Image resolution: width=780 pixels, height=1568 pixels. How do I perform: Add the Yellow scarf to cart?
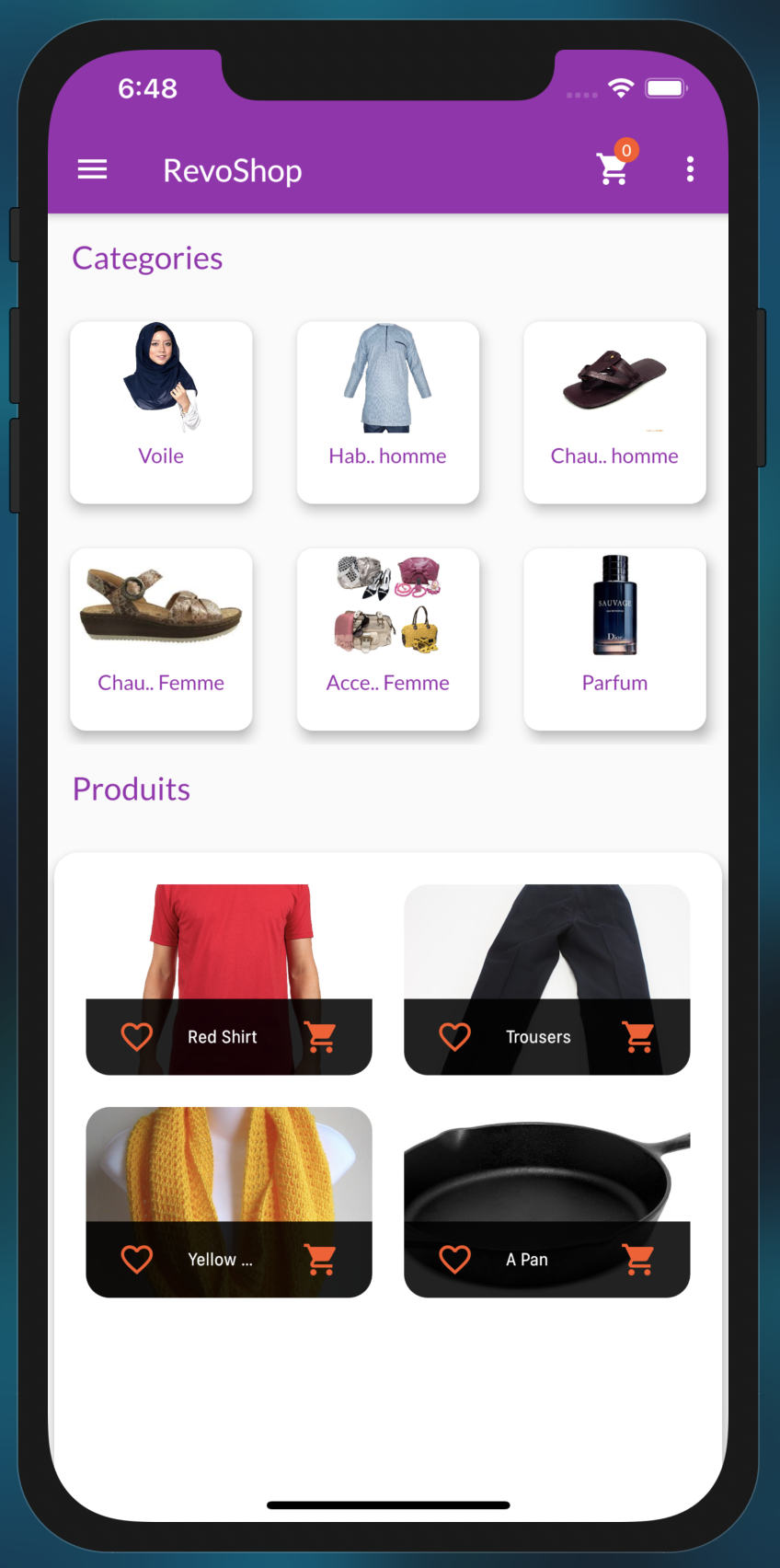point(321,1260)
